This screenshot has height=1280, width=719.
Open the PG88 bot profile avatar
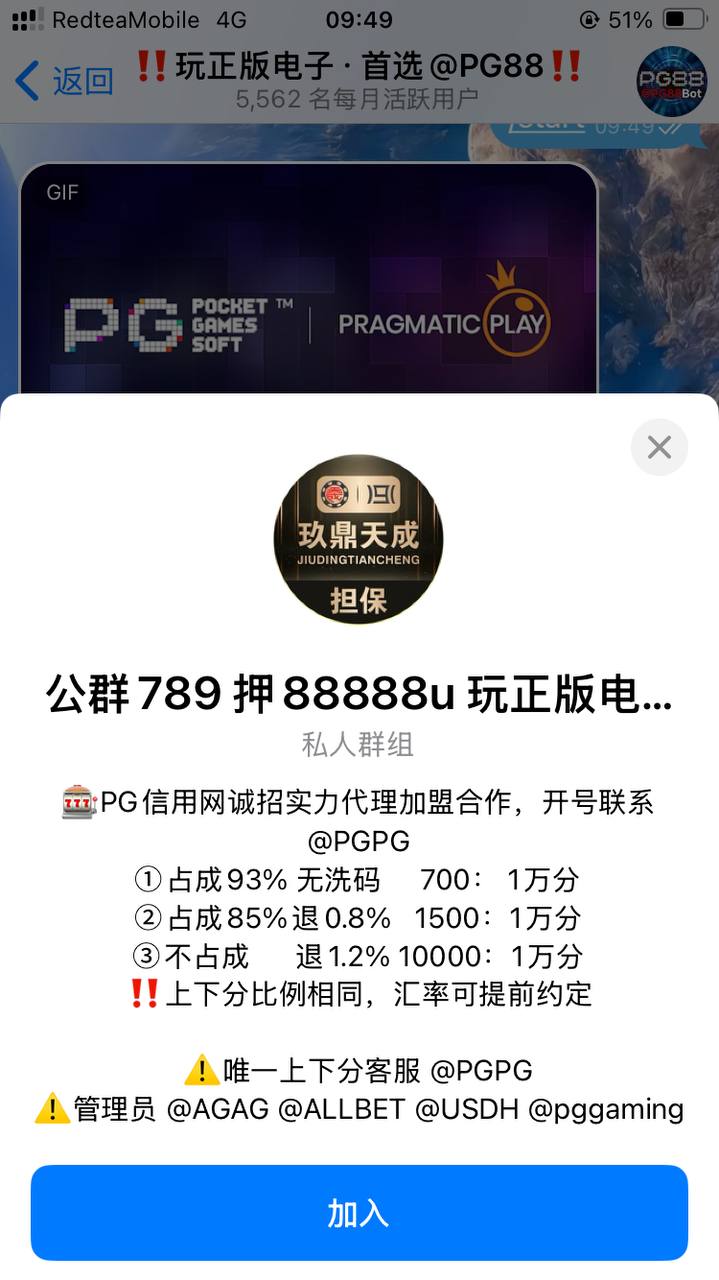coord(671,80)
